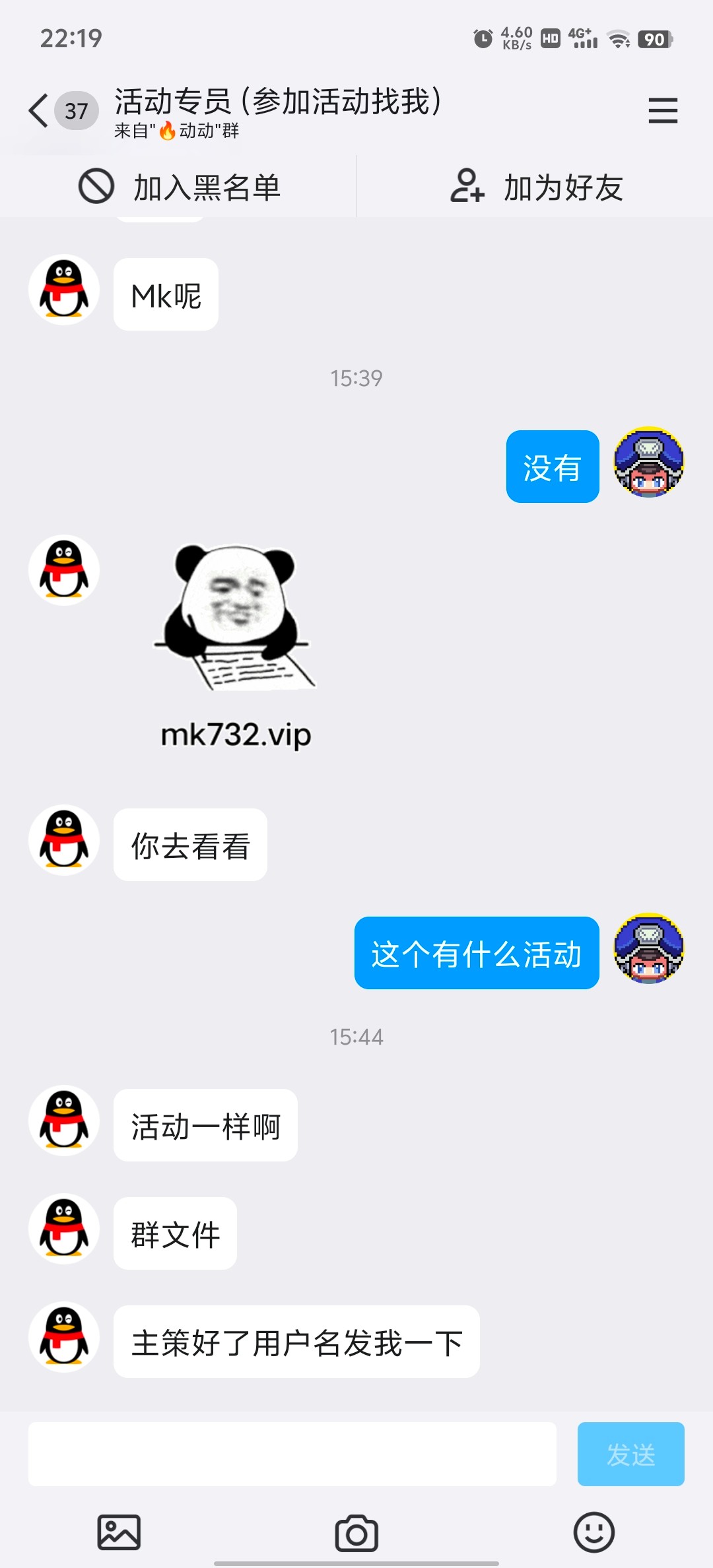This screenshot has height=1568, width=713.
Task: Open the photo gallery picker
Action: point(119,1532)
